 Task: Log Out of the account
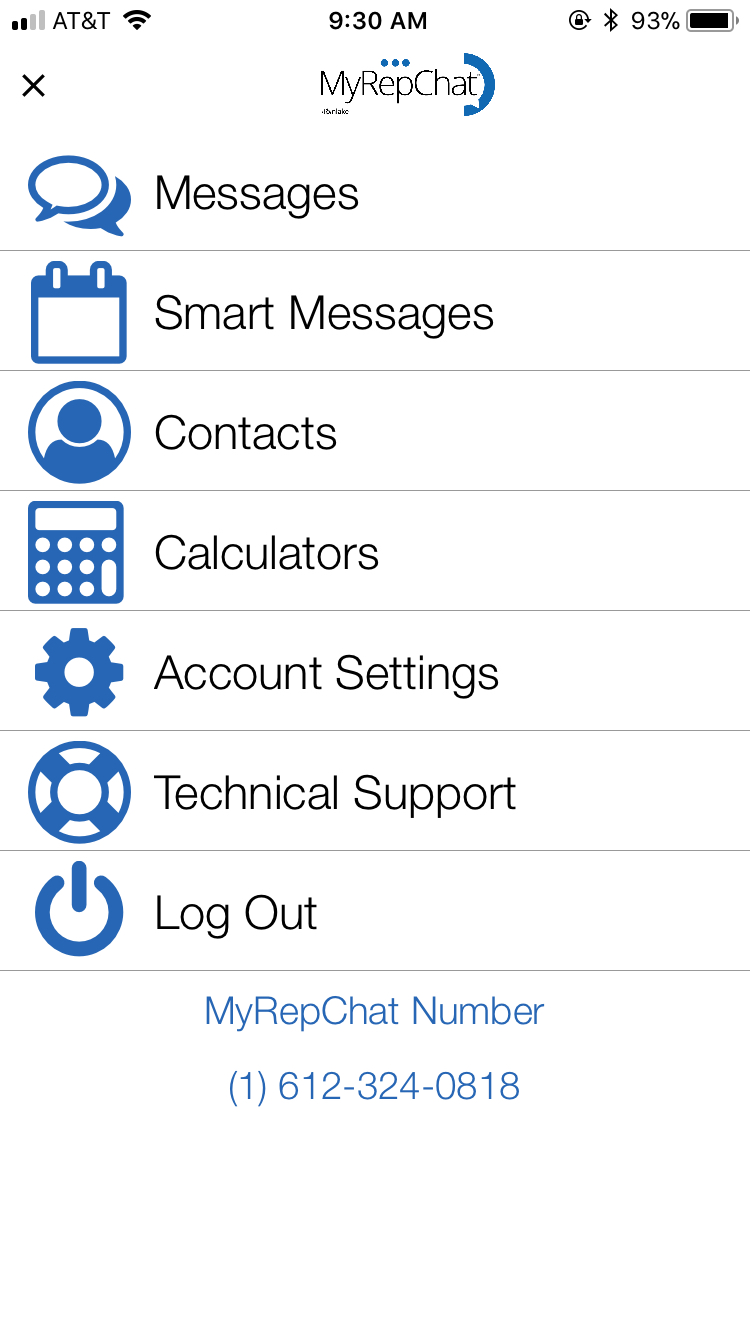pos(235,913)
